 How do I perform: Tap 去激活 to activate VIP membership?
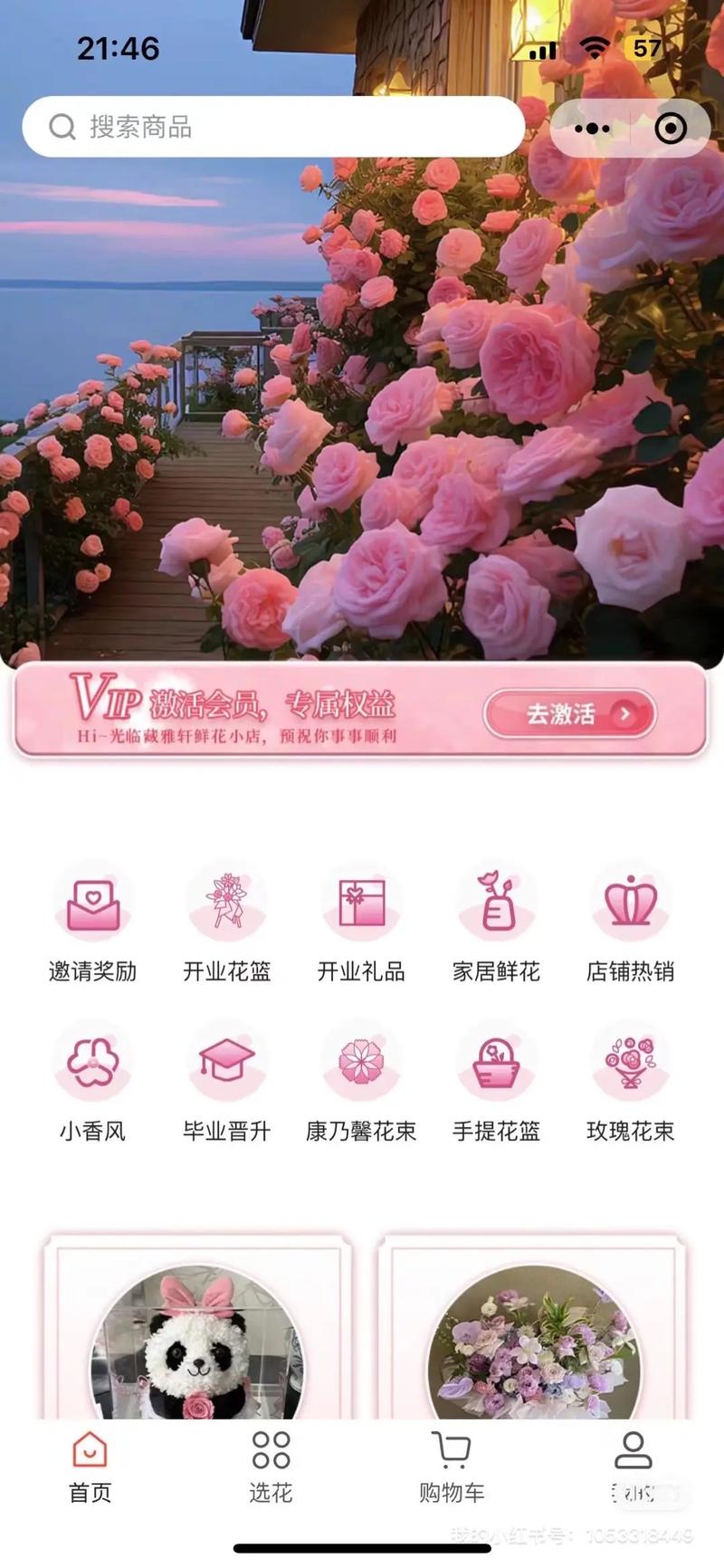[x=569, y=714]
